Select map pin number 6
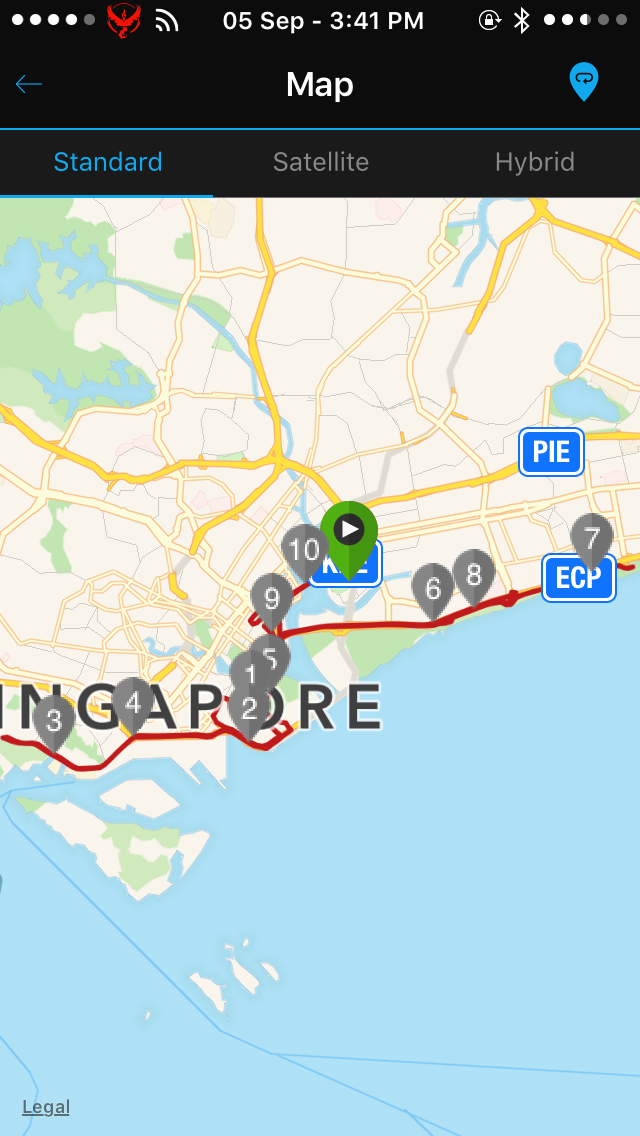 click(432, 589)
